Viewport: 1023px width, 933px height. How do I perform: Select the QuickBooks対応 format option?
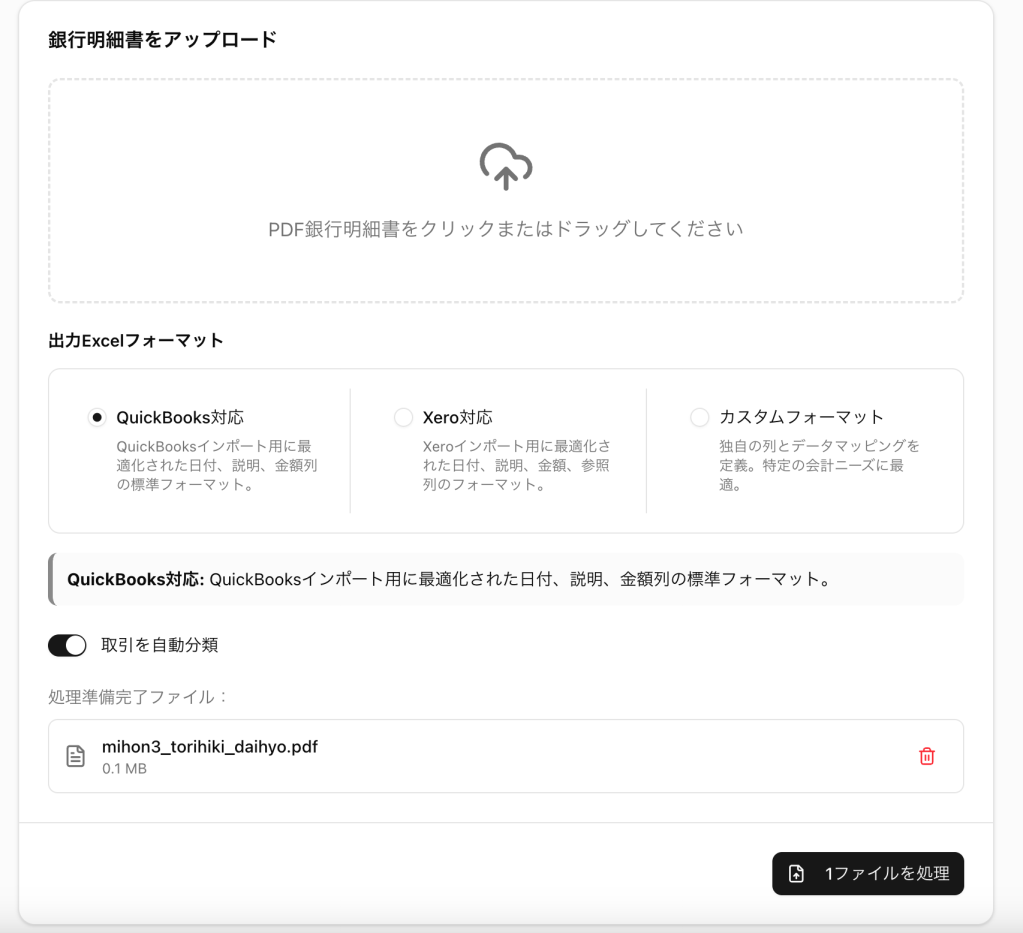click(97, 418)
